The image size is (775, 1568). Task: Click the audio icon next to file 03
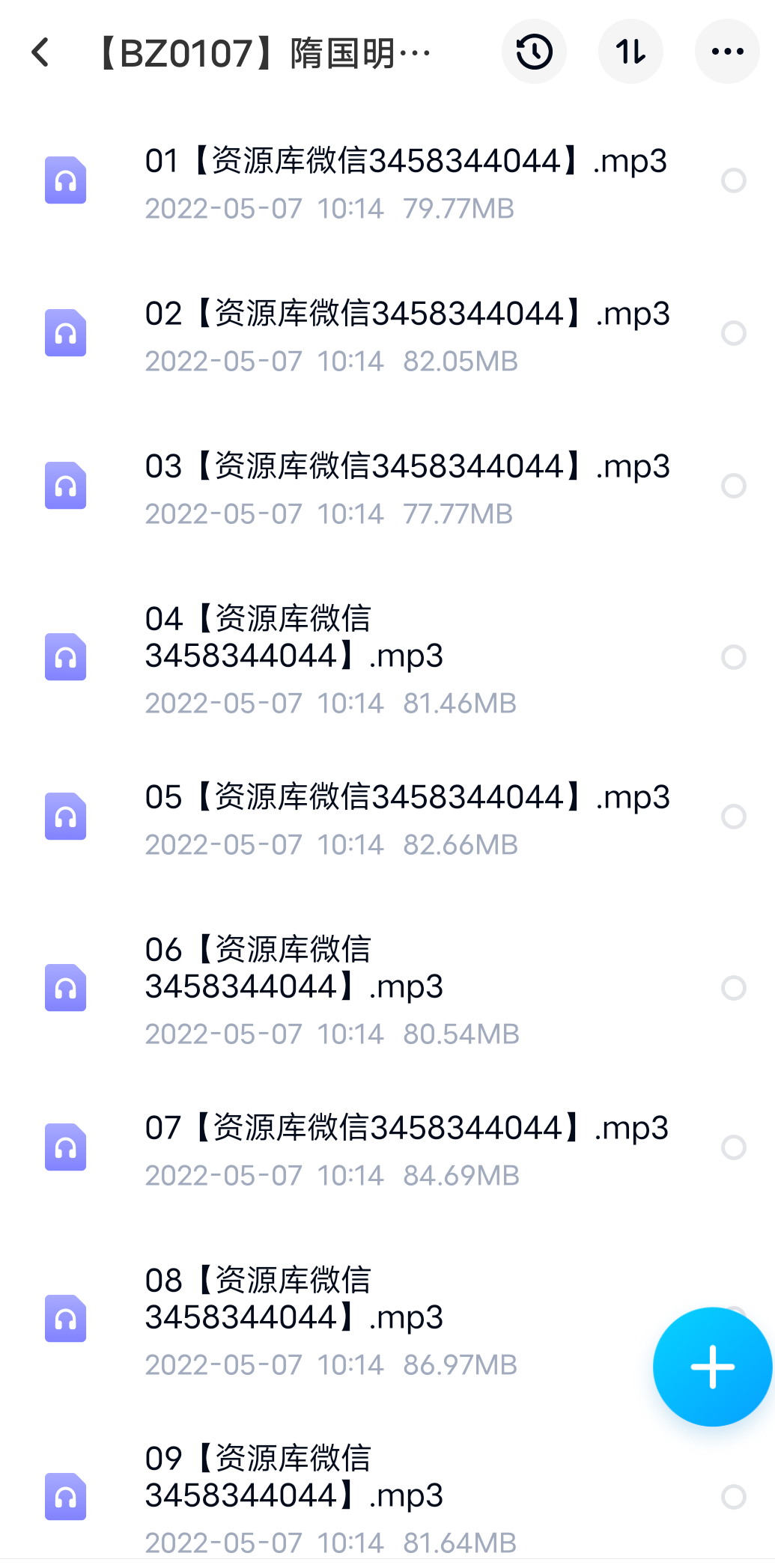[x=66, y=486]
